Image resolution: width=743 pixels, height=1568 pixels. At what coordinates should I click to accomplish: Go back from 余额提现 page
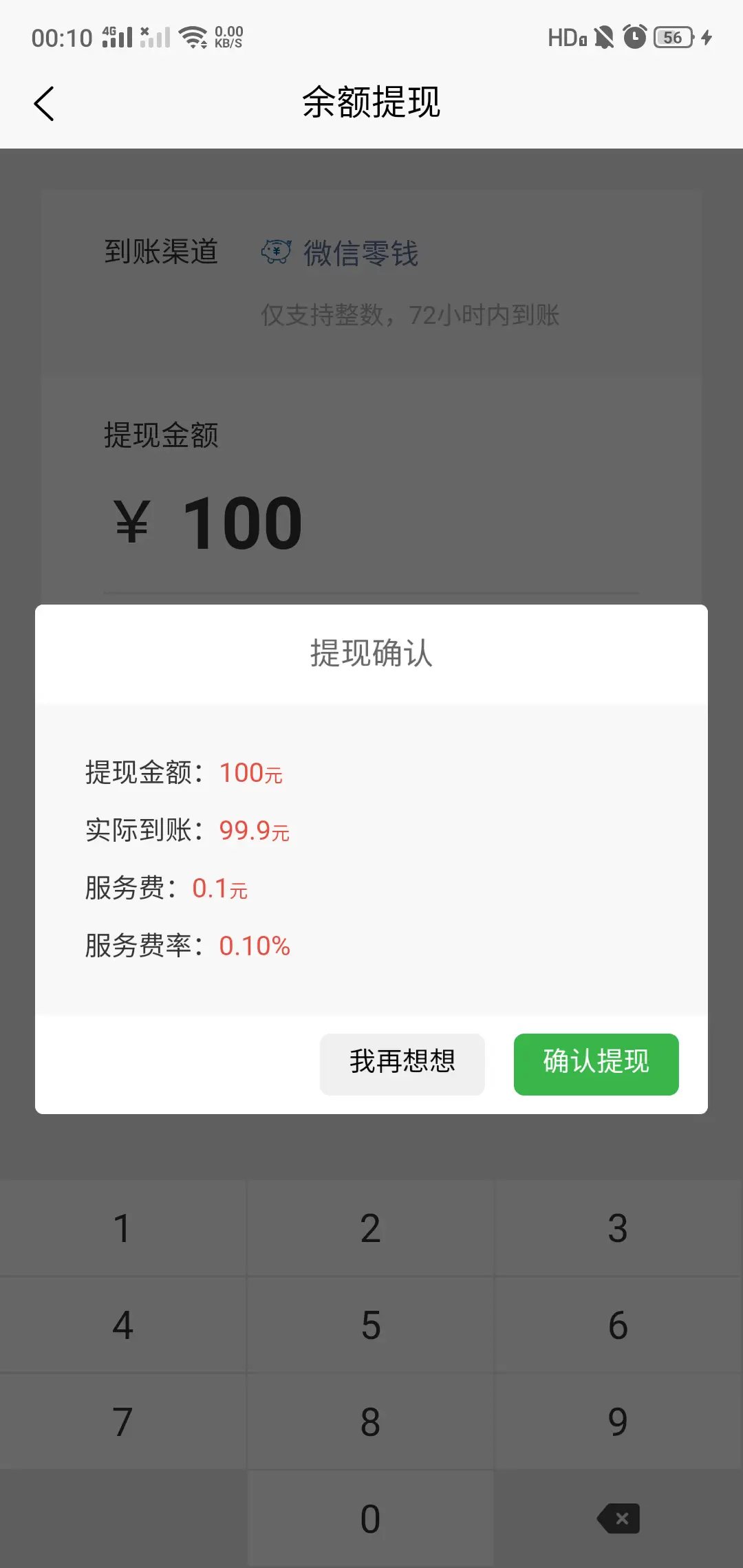44,104
